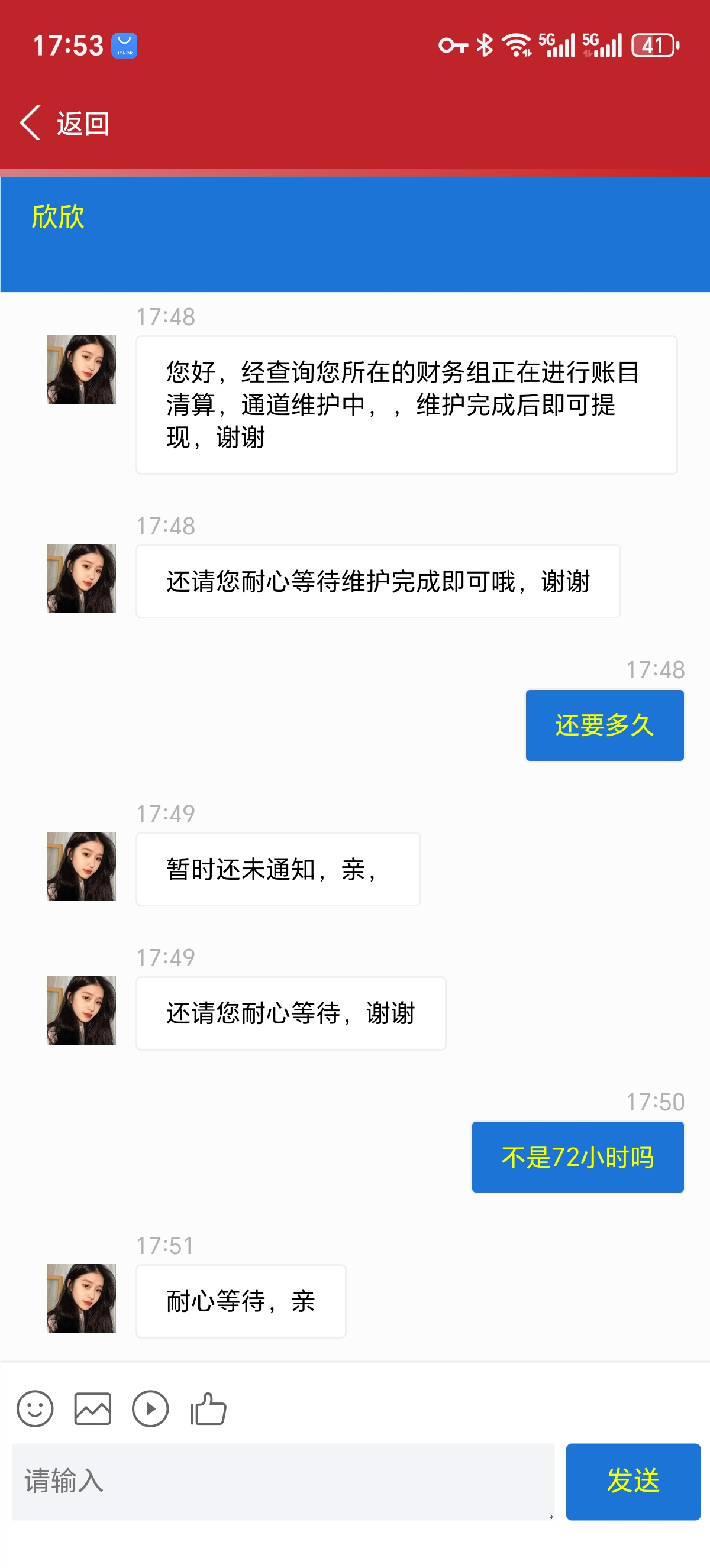710x1568 pixels.
Task: Tap the video play icon
Action: point(150,1408)
